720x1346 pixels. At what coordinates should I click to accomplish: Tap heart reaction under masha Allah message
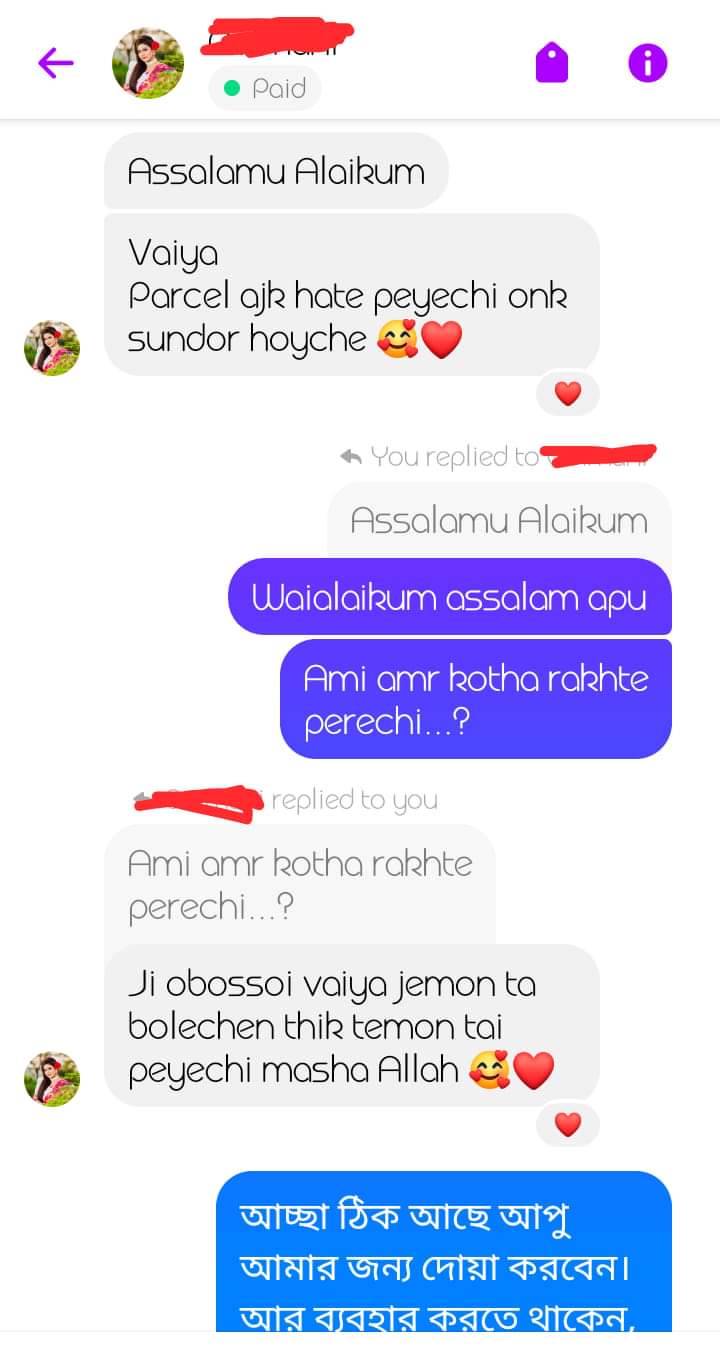point(567,1125)
